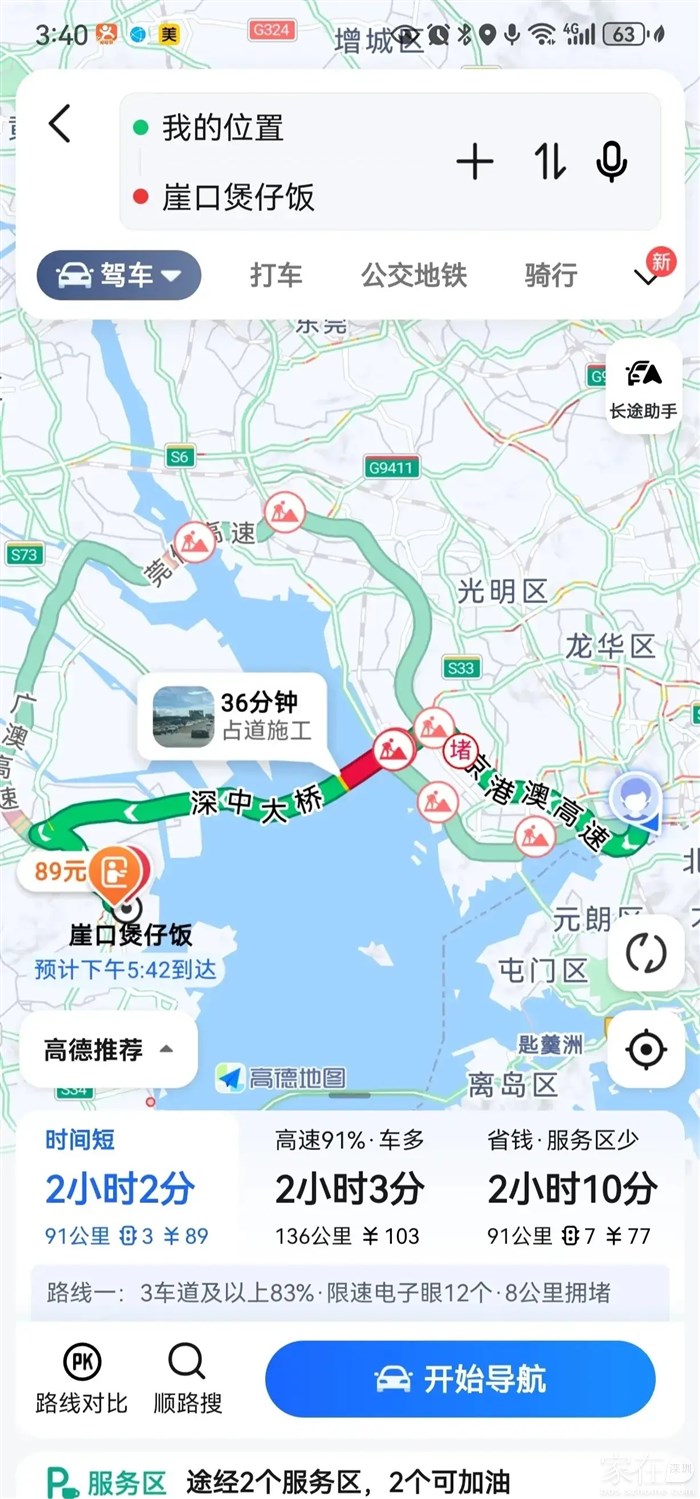
Task: Go back using the arrow
Action: pyautogui.click(x=61, y=125)
